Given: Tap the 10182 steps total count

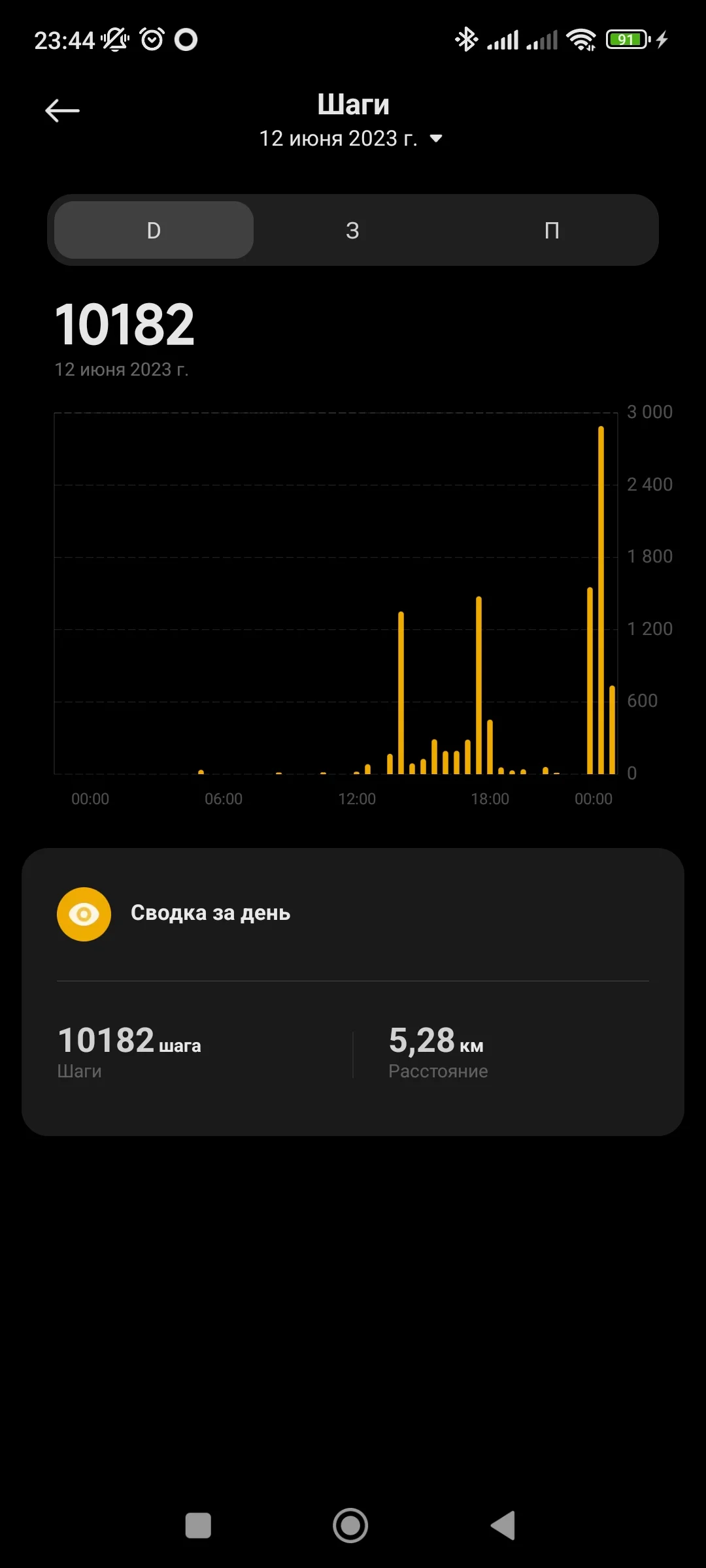Looking at the screenshot, I should click(x=124, y=323).
